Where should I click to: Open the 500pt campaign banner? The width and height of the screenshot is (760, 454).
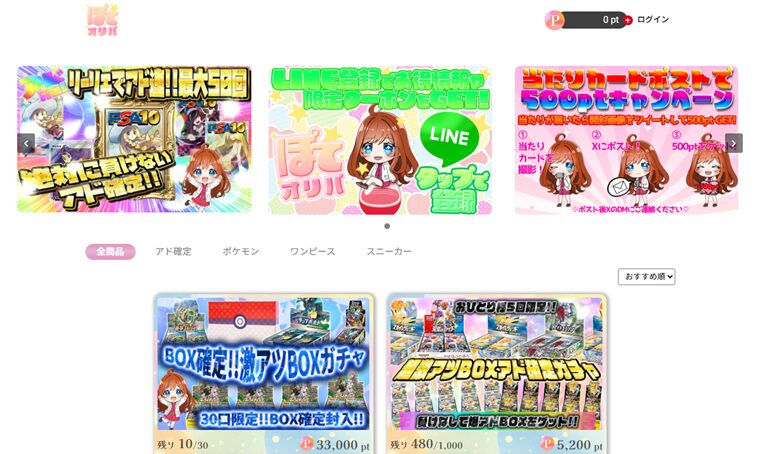pyautogui.click(x=626, y=140)
